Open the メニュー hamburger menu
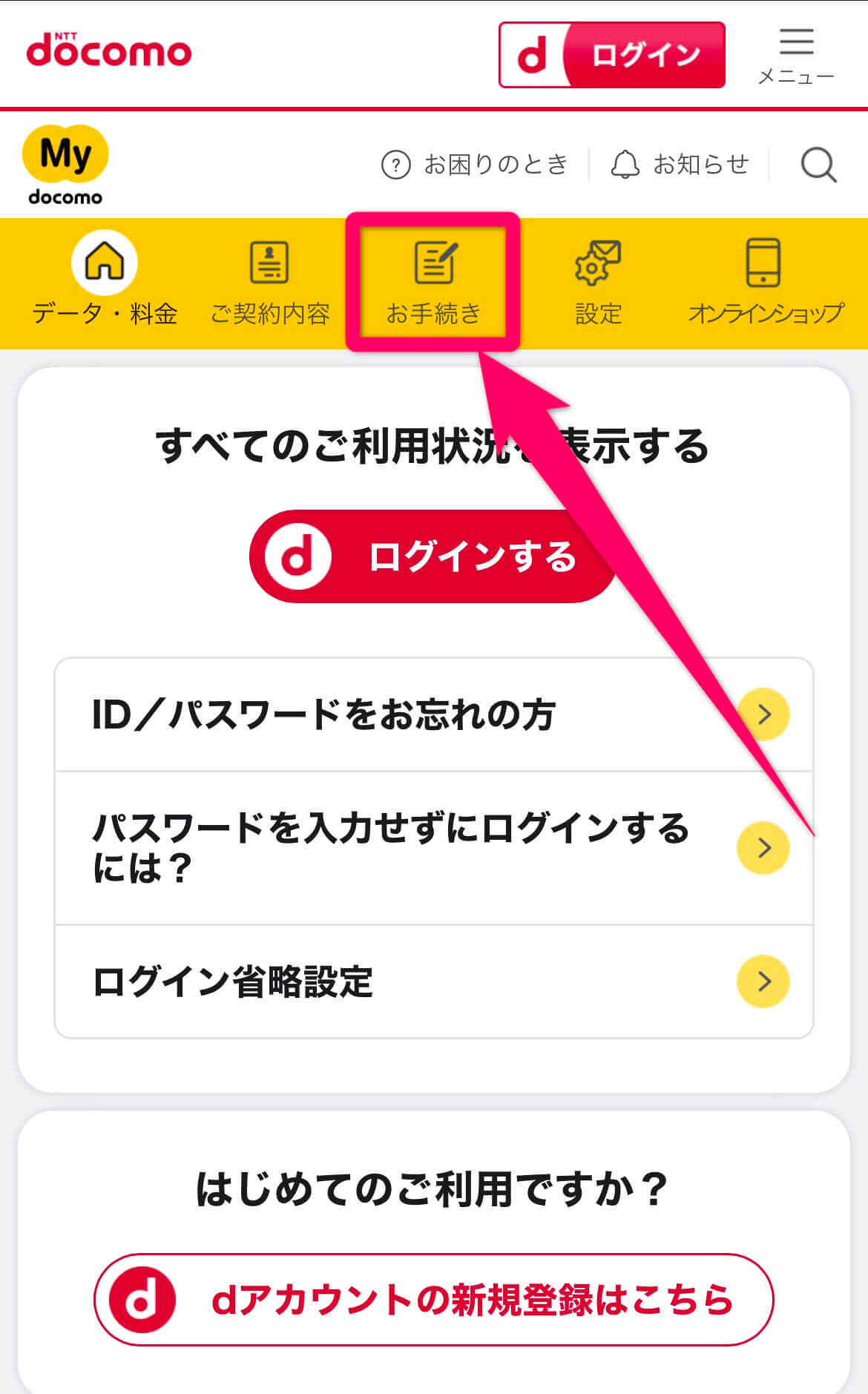Image resolution: width=868 pixels, height=1394 pixels. (796, 55)
